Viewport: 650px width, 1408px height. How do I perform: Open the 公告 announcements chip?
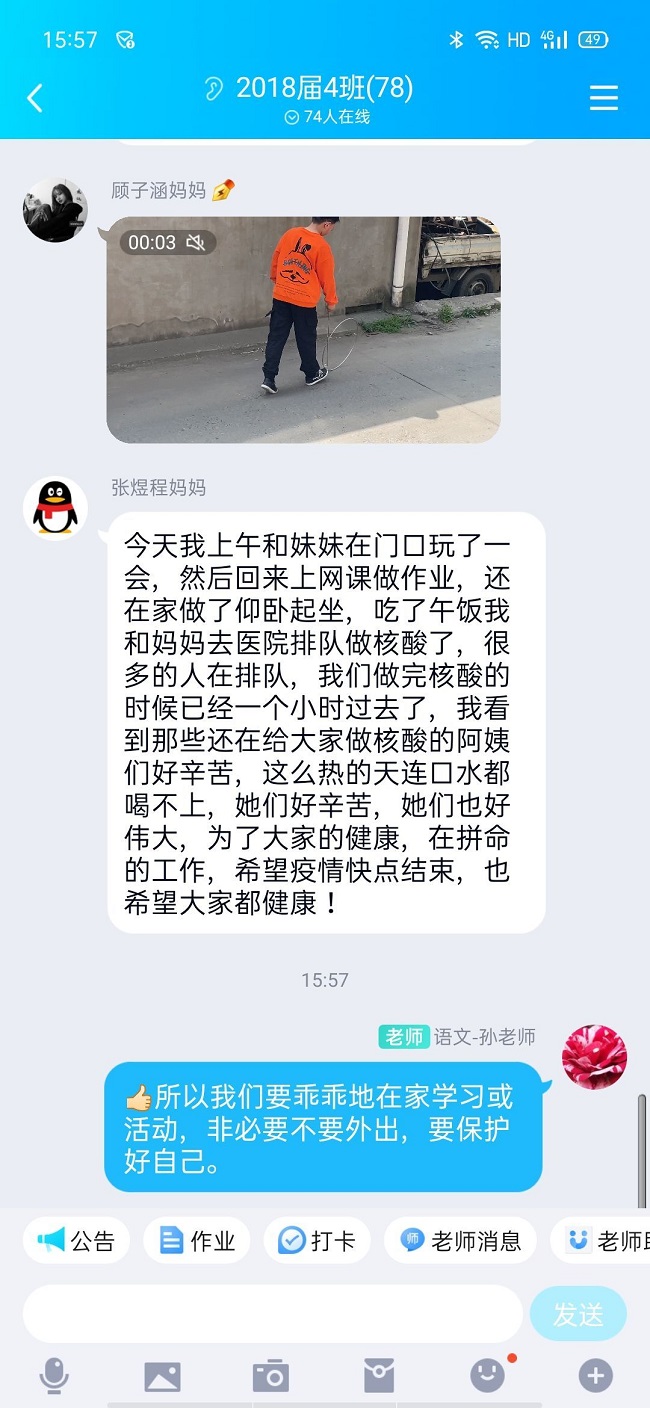click(x=77, y=1241)
